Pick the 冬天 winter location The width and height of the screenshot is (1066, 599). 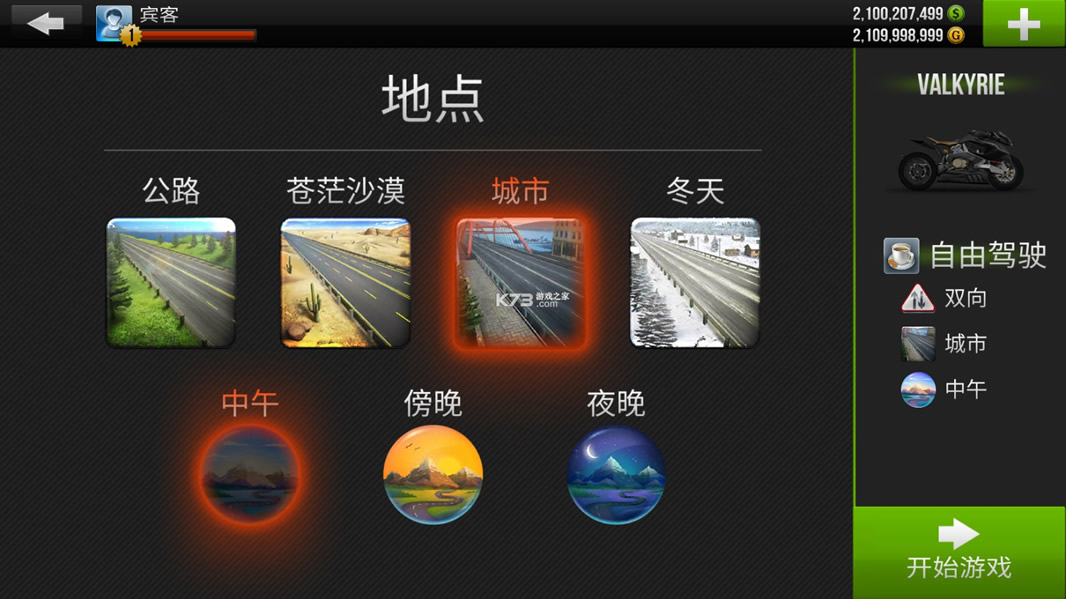click(x=694, y=282)
